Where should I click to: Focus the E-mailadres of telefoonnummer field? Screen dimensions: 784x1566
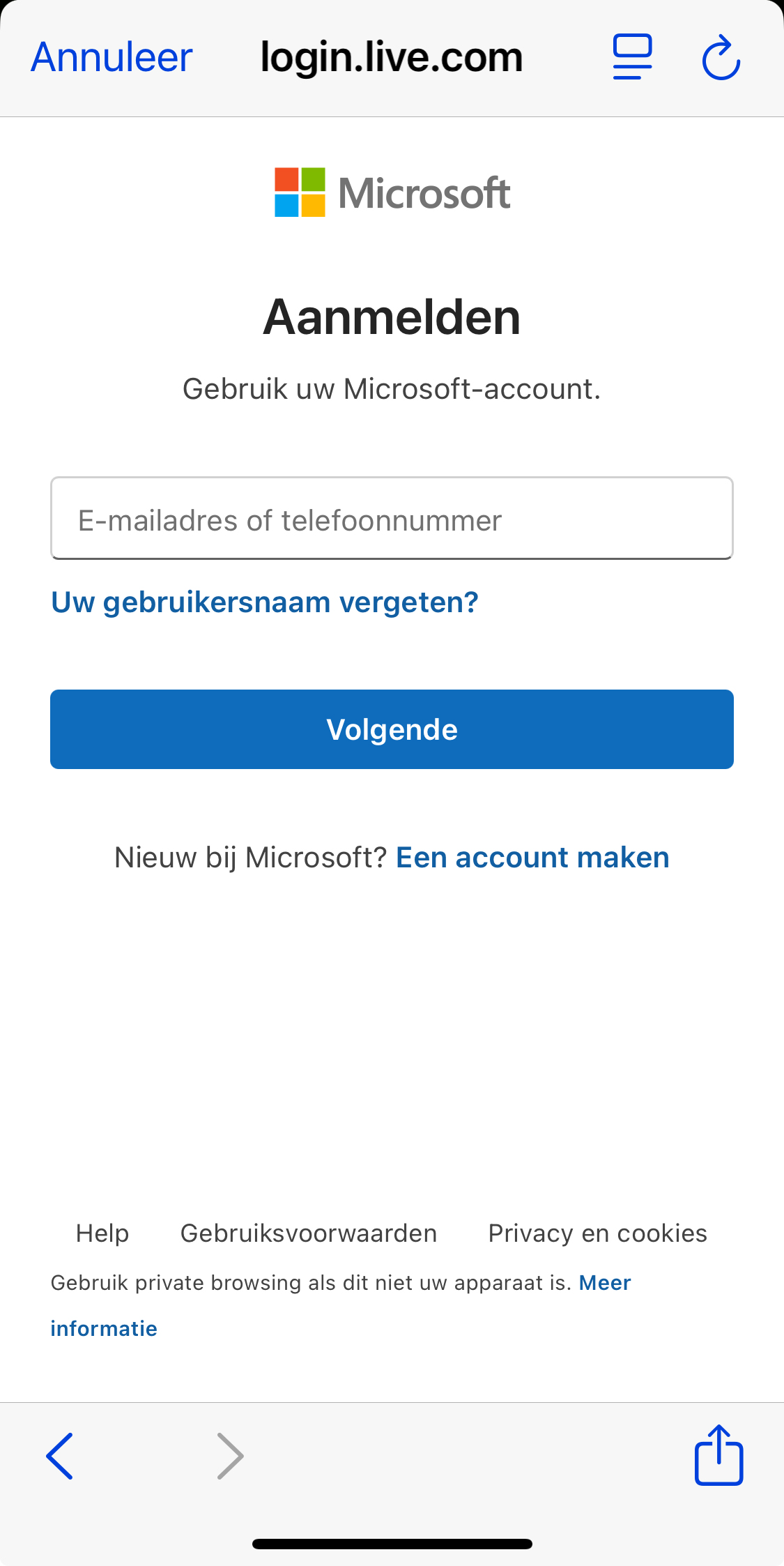392,519
